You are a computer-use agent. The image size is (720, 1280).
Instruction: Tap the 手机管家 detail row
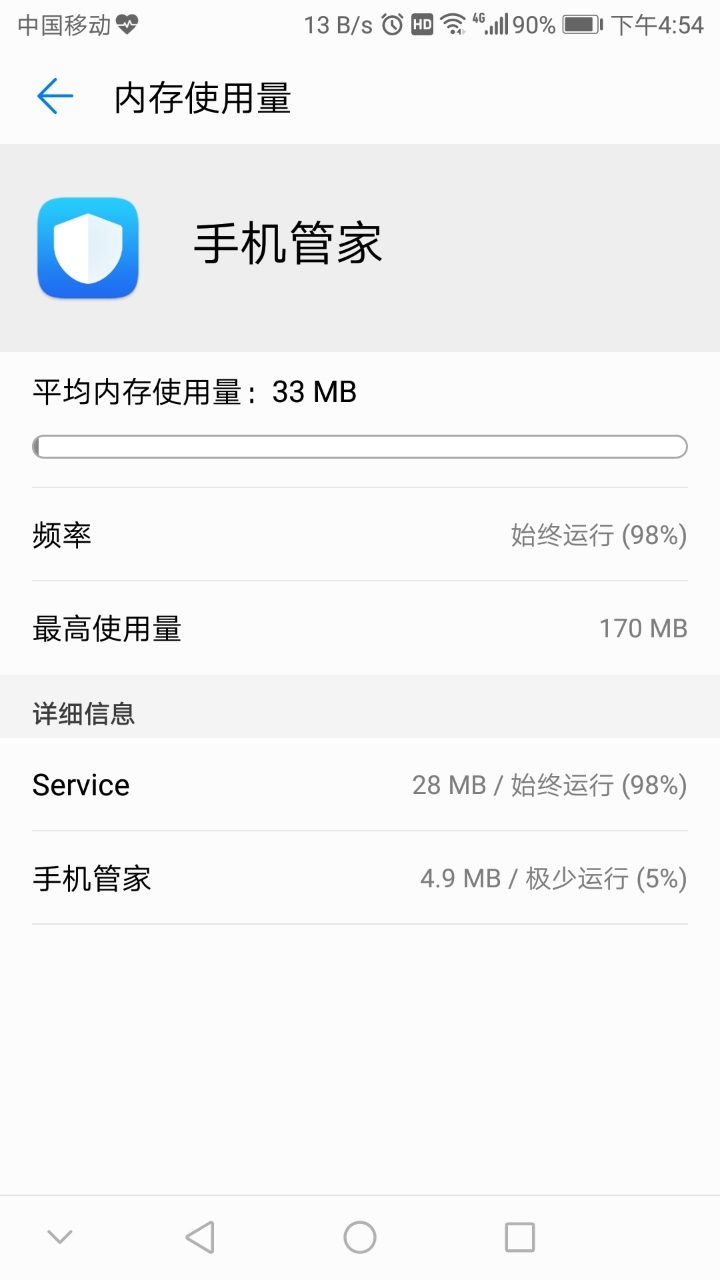coord(360,878)
